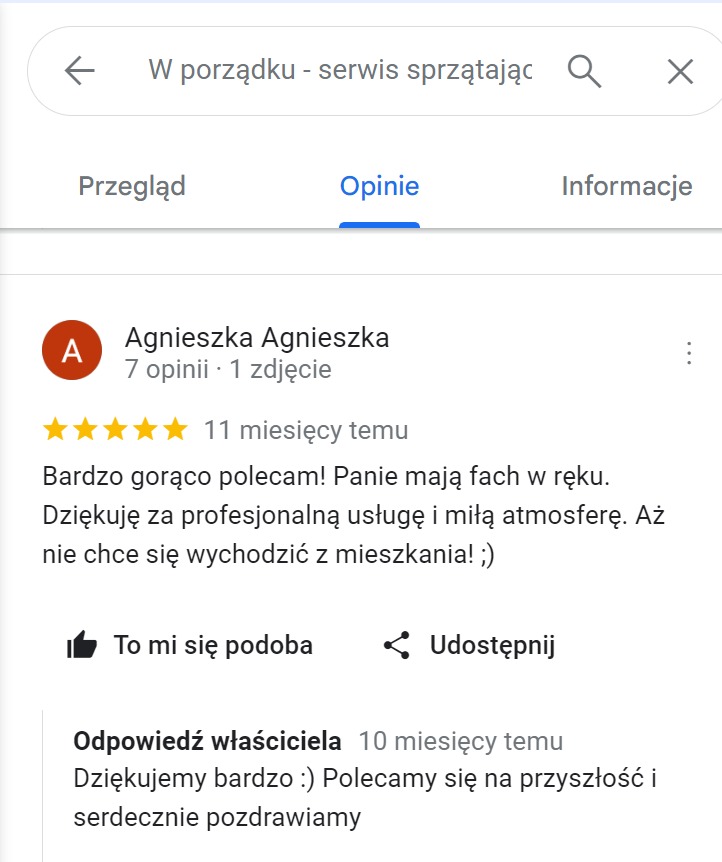Select the Informacje tab

pyautogui.click(x=627, y=186)
